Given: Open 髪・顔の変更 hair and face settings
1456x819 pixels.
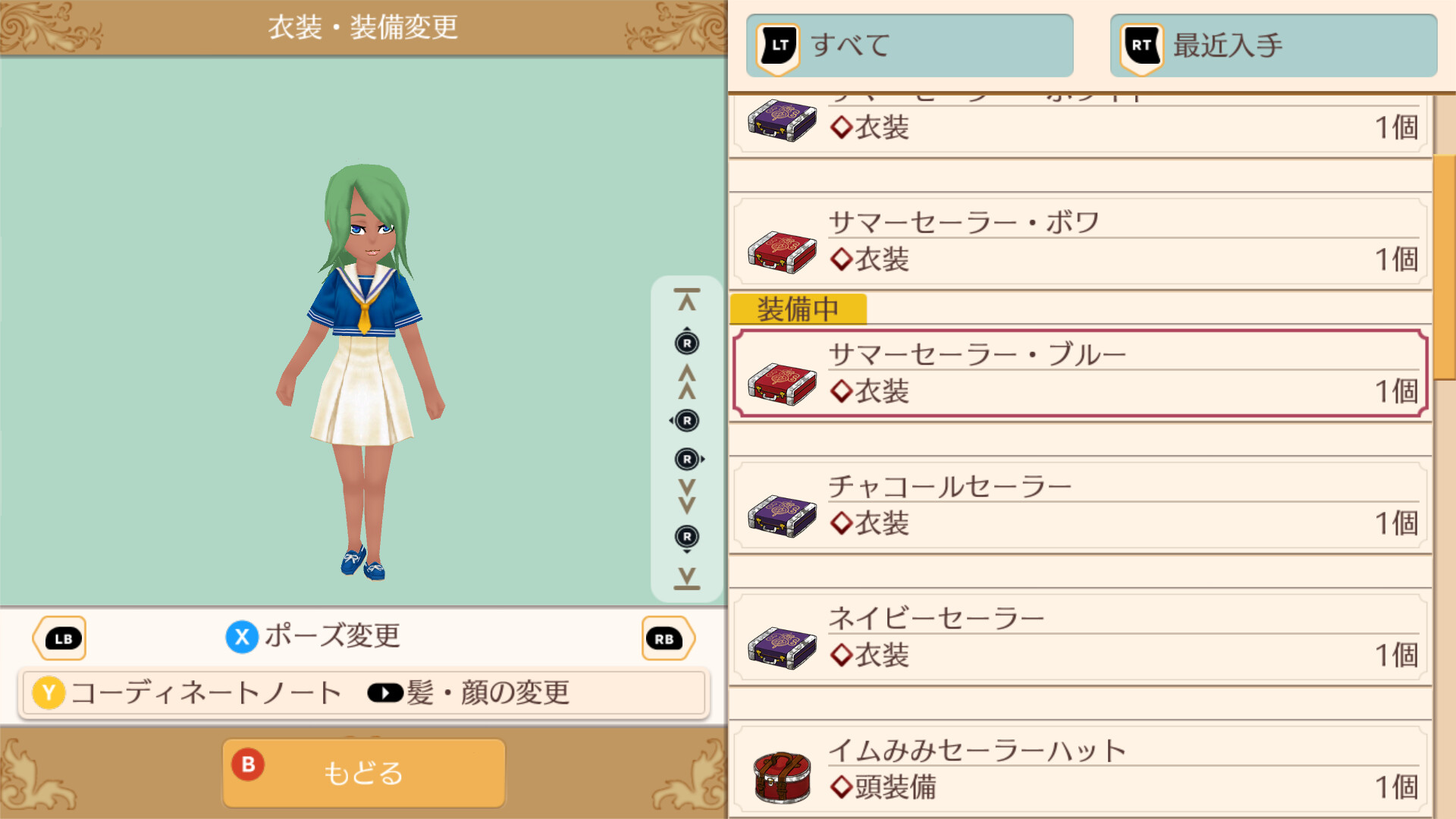Looking at the screenshot, I should click(x=469, y=692).
